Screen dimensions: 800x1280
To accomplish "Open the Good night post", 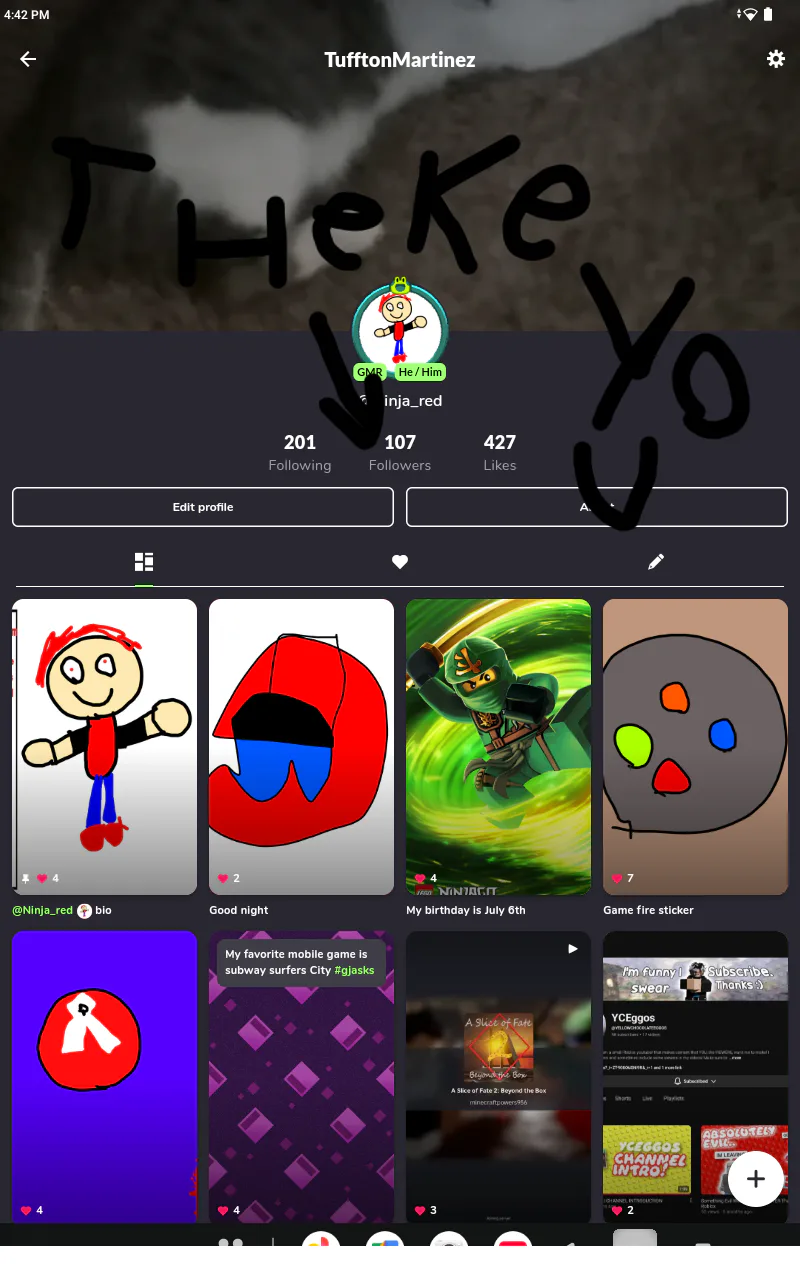I will pos(301,747).
